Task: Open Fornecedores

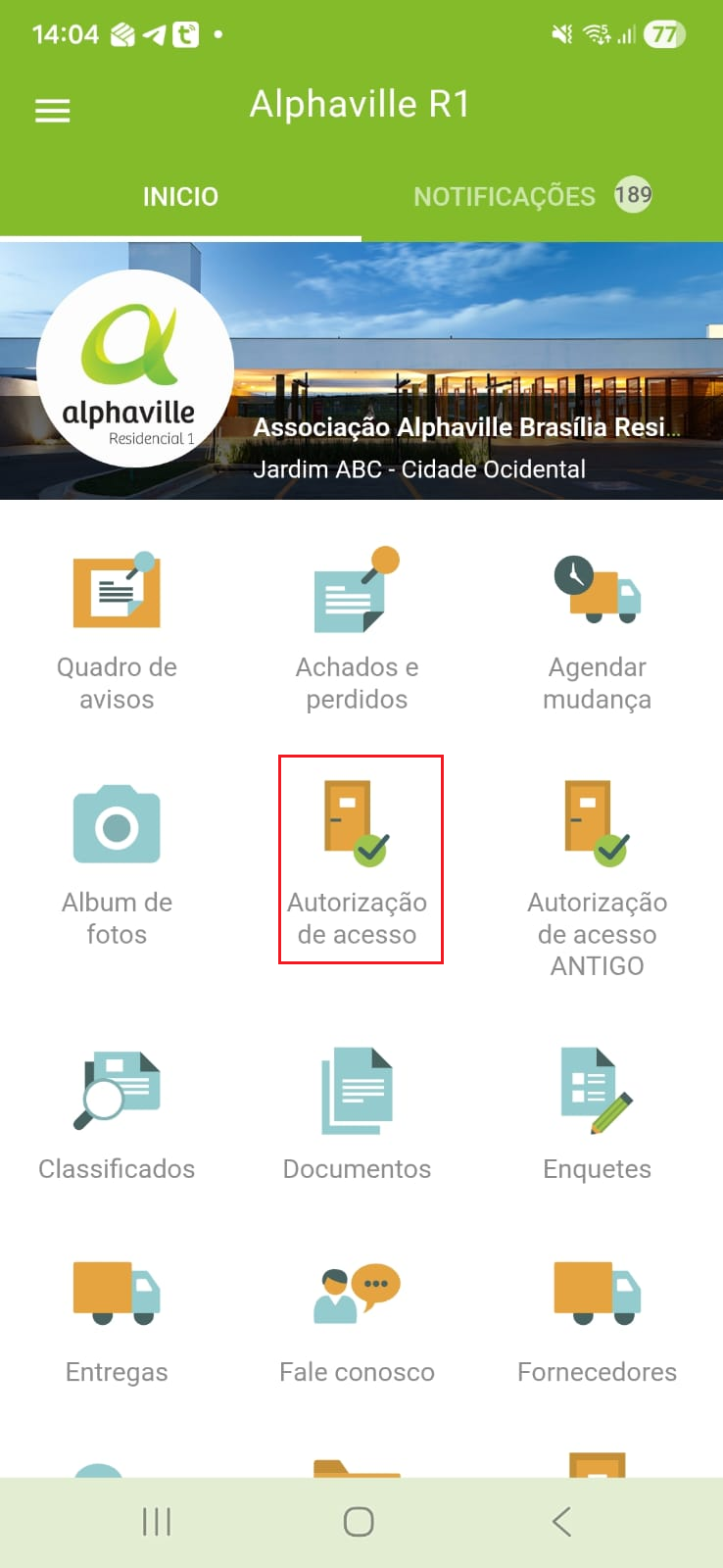Action: tap(597, 1318)
